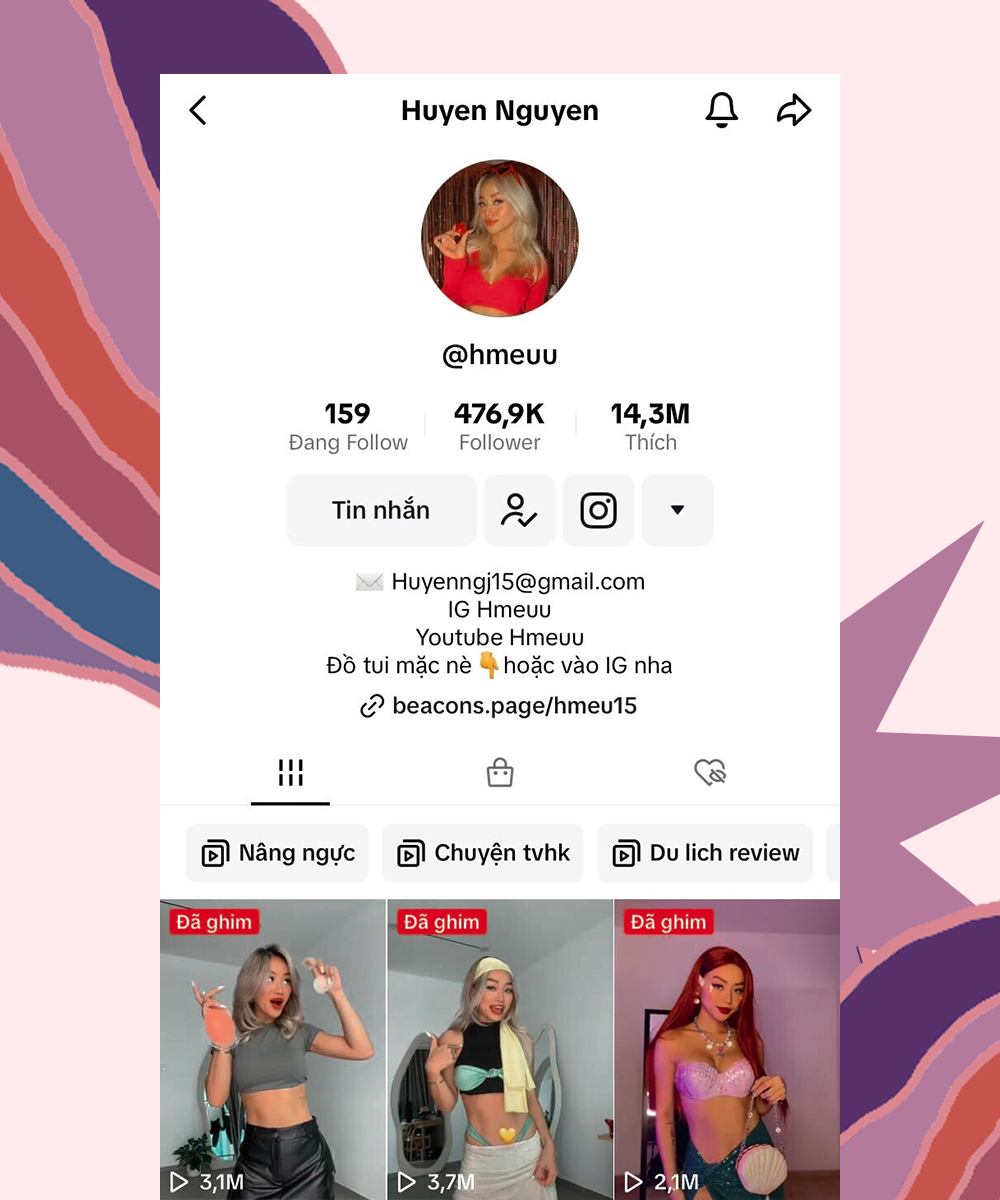Open the notifications bell
The image size is (1000, 1200).
point(721,110)
